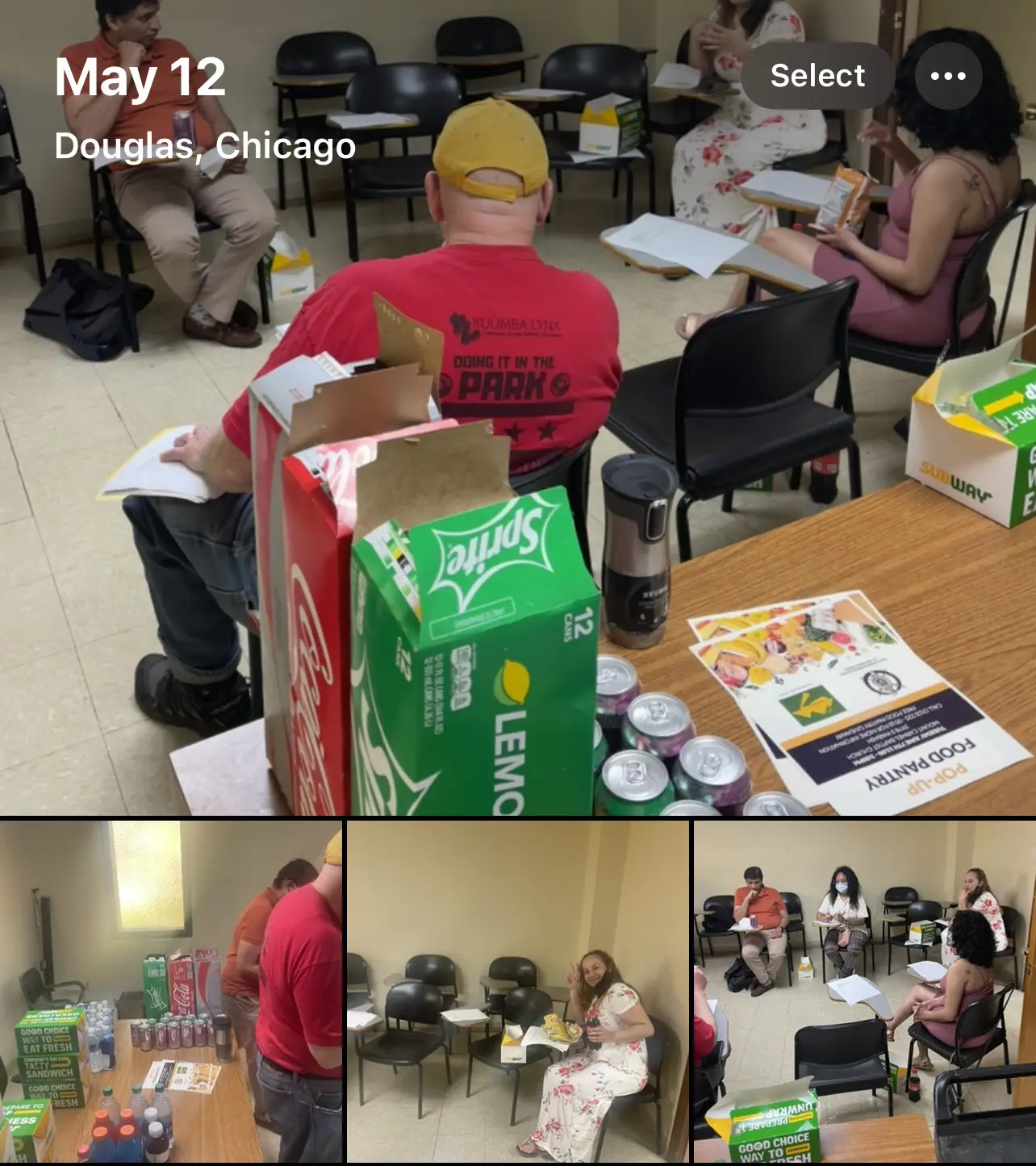Open the three-dot more options menu
This screenshot has height=1166, width=1036.
[948, 76]
